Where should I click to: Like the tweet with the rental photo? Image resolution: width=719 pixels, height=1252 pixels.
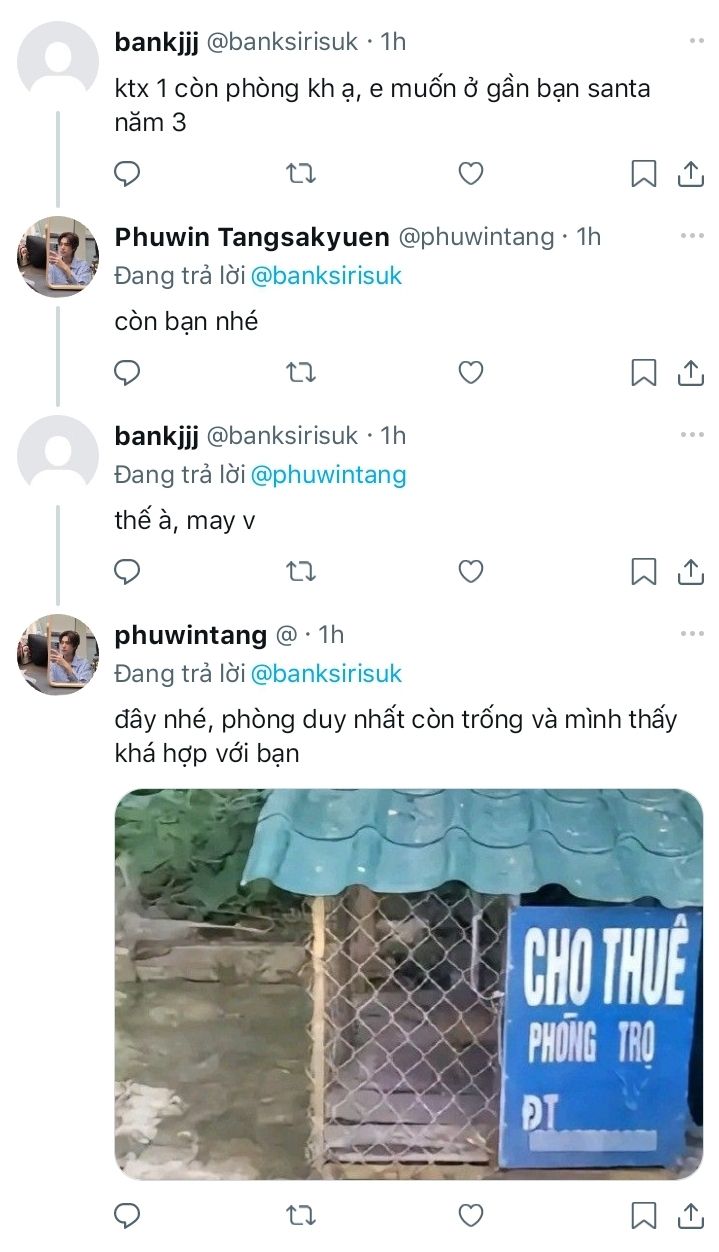point(471,1216)
